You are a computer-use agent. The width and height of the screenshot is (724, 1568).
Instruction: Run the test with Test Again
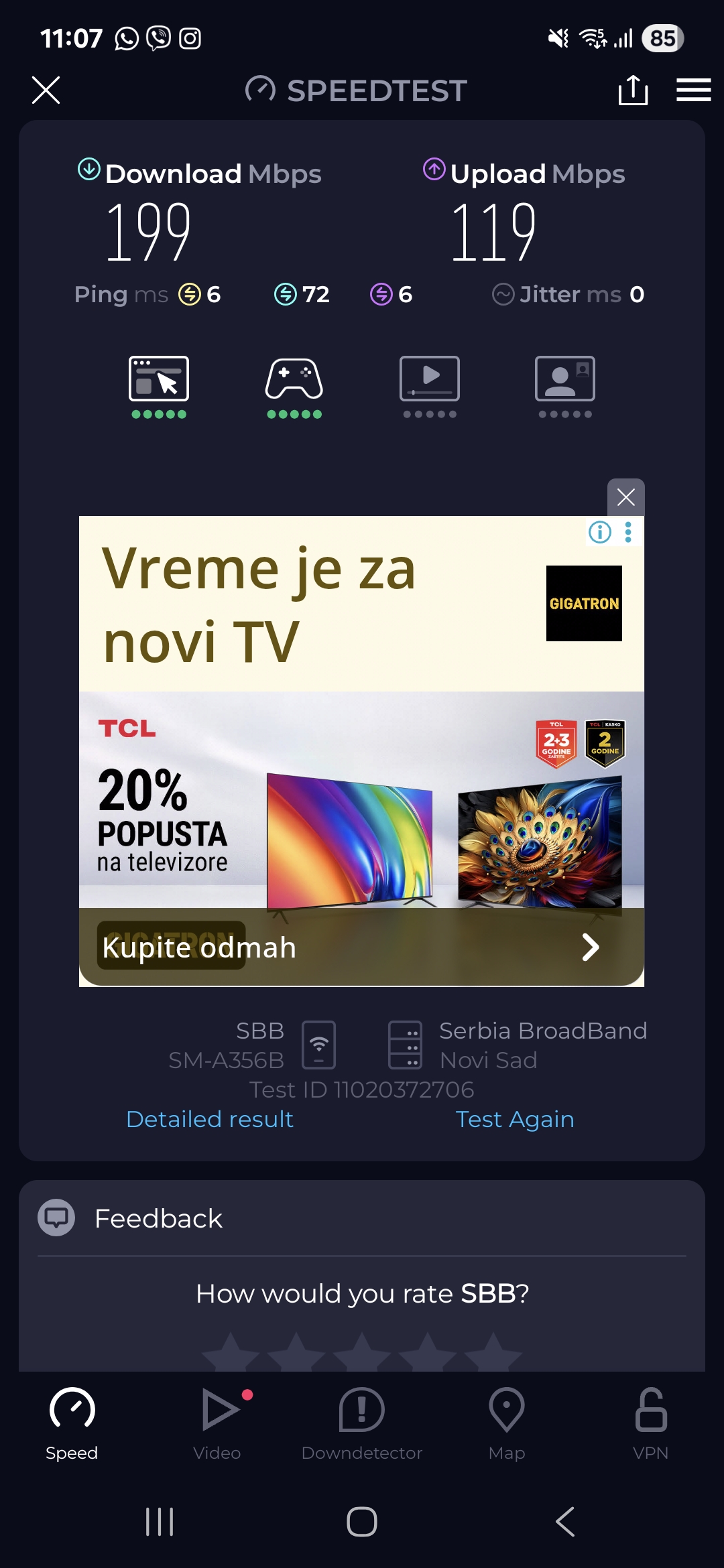point(515,1119)
